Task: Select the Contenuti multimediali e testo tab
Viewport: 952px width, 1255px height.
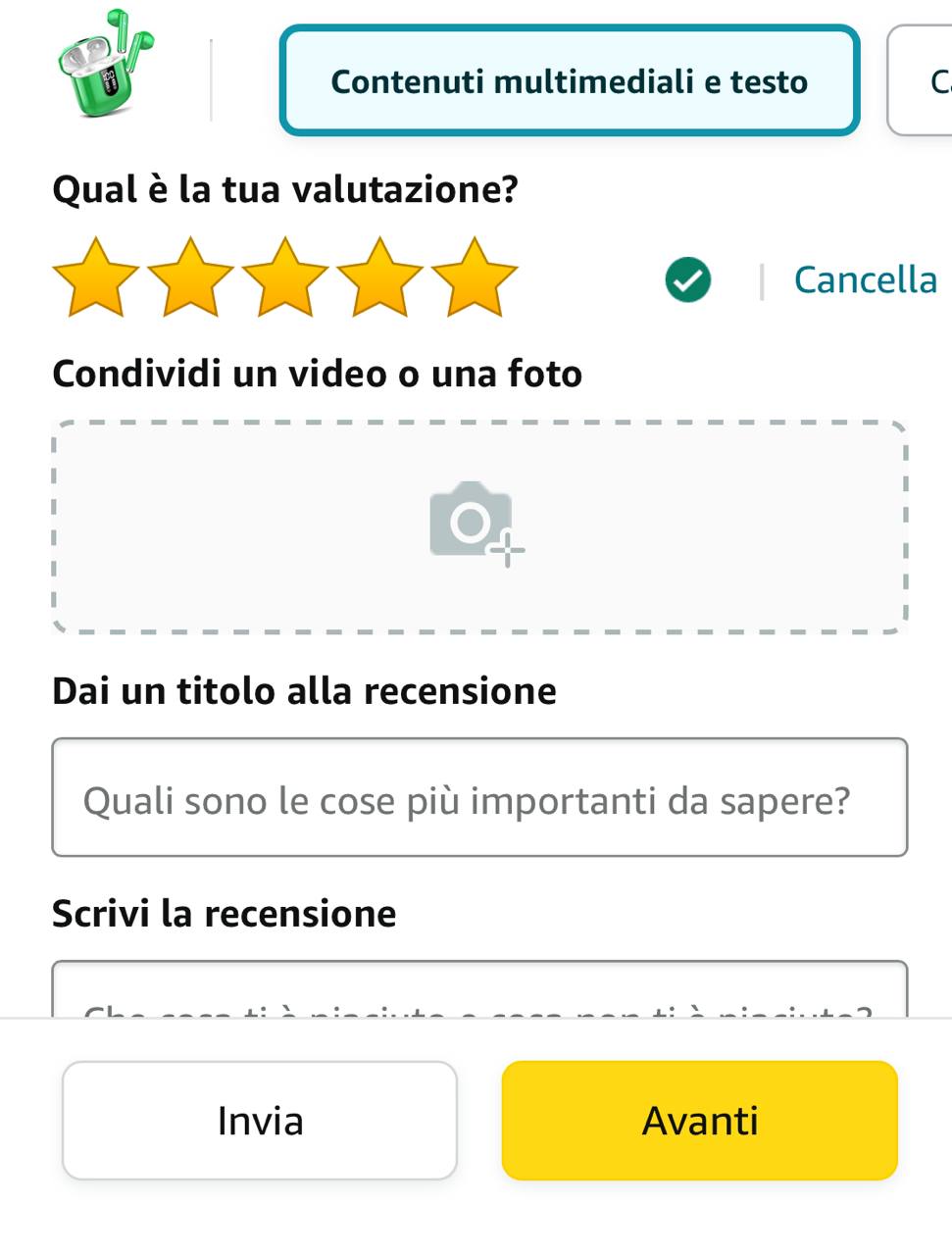Action: click(x=569, y=80)
